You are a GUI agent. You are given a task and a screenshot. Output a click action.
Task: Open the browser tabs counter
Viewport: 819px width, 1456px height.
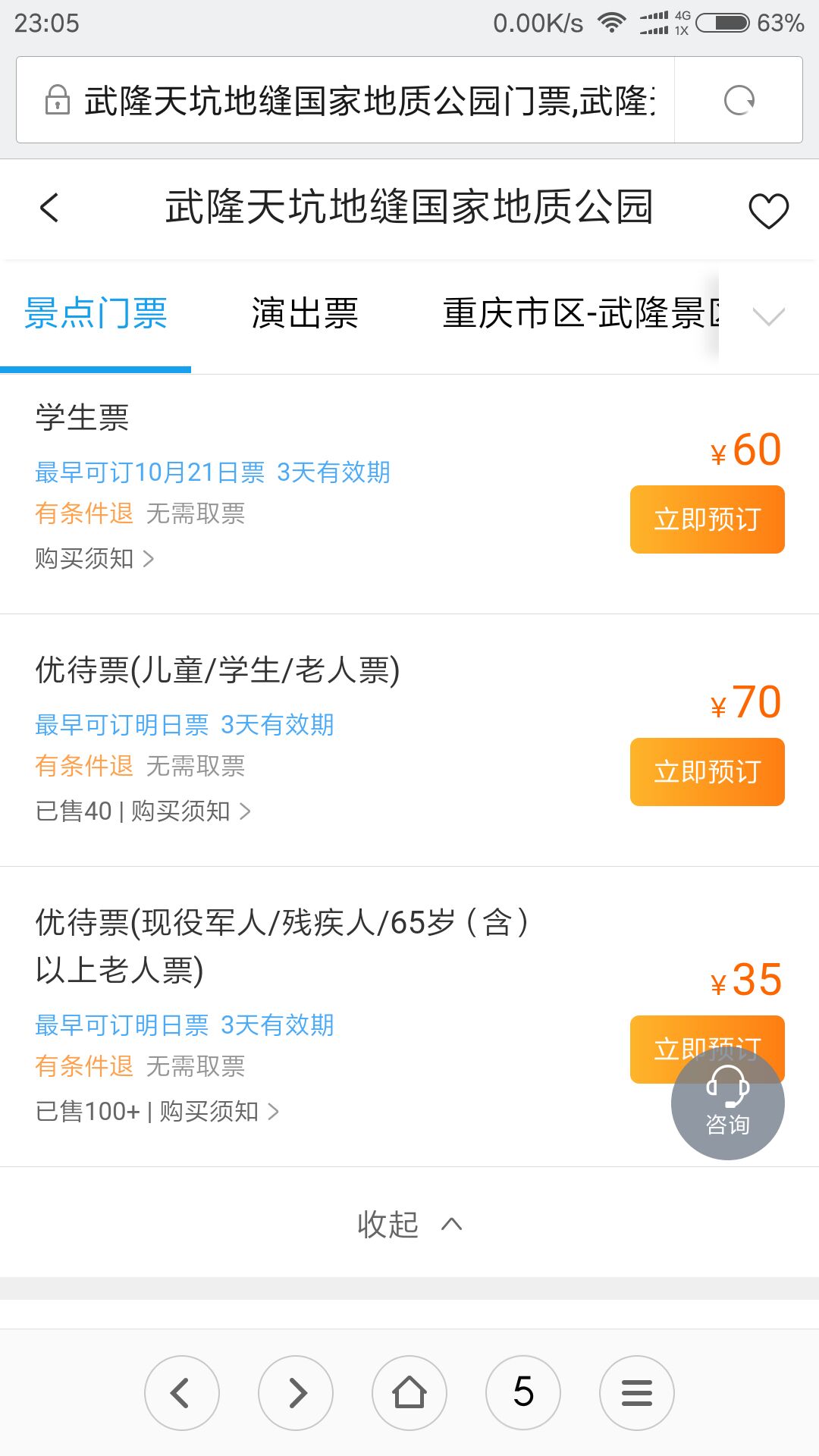[x=523, y=1392]
